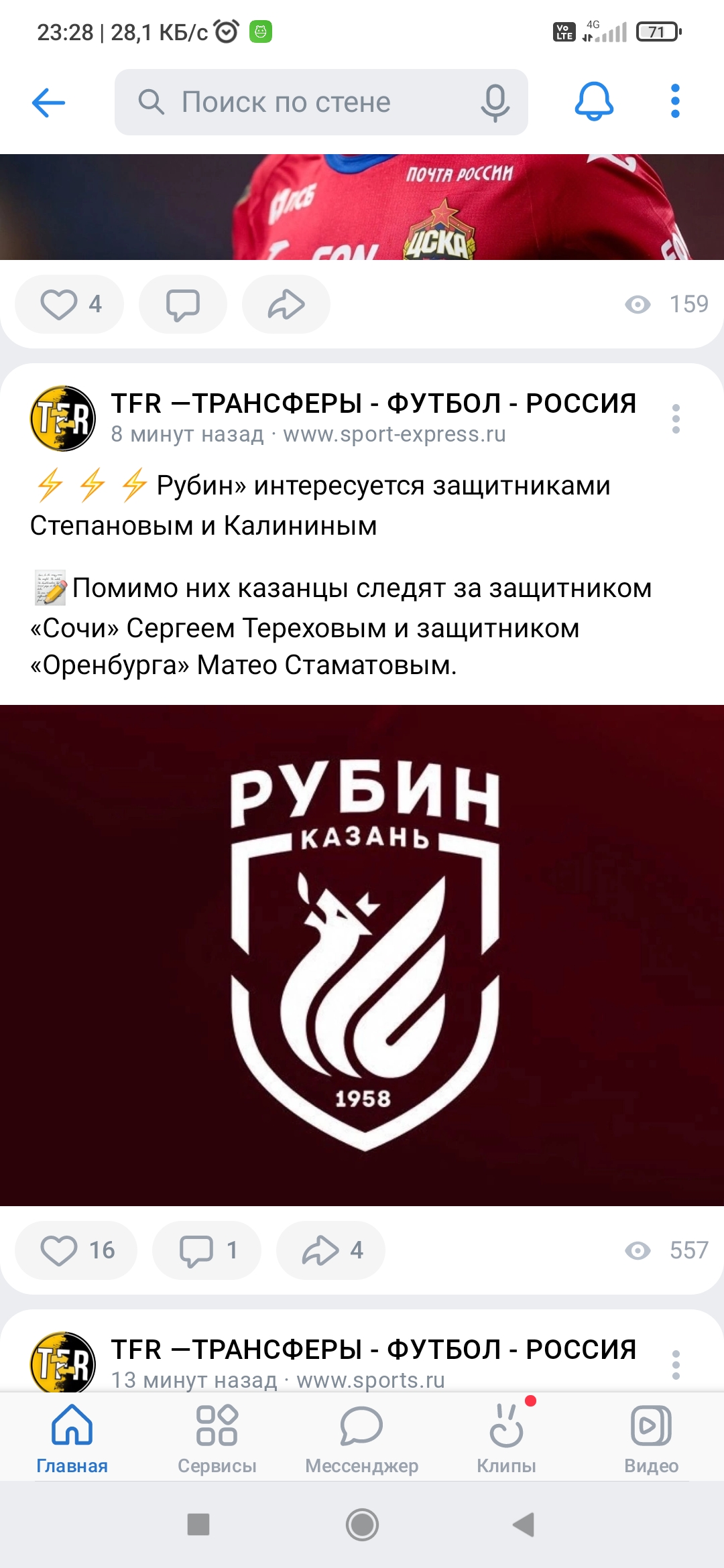Viewport: 724px width, 1568px height.
Task: Open options for the Рубин post
Action: (x=676, y=419)
